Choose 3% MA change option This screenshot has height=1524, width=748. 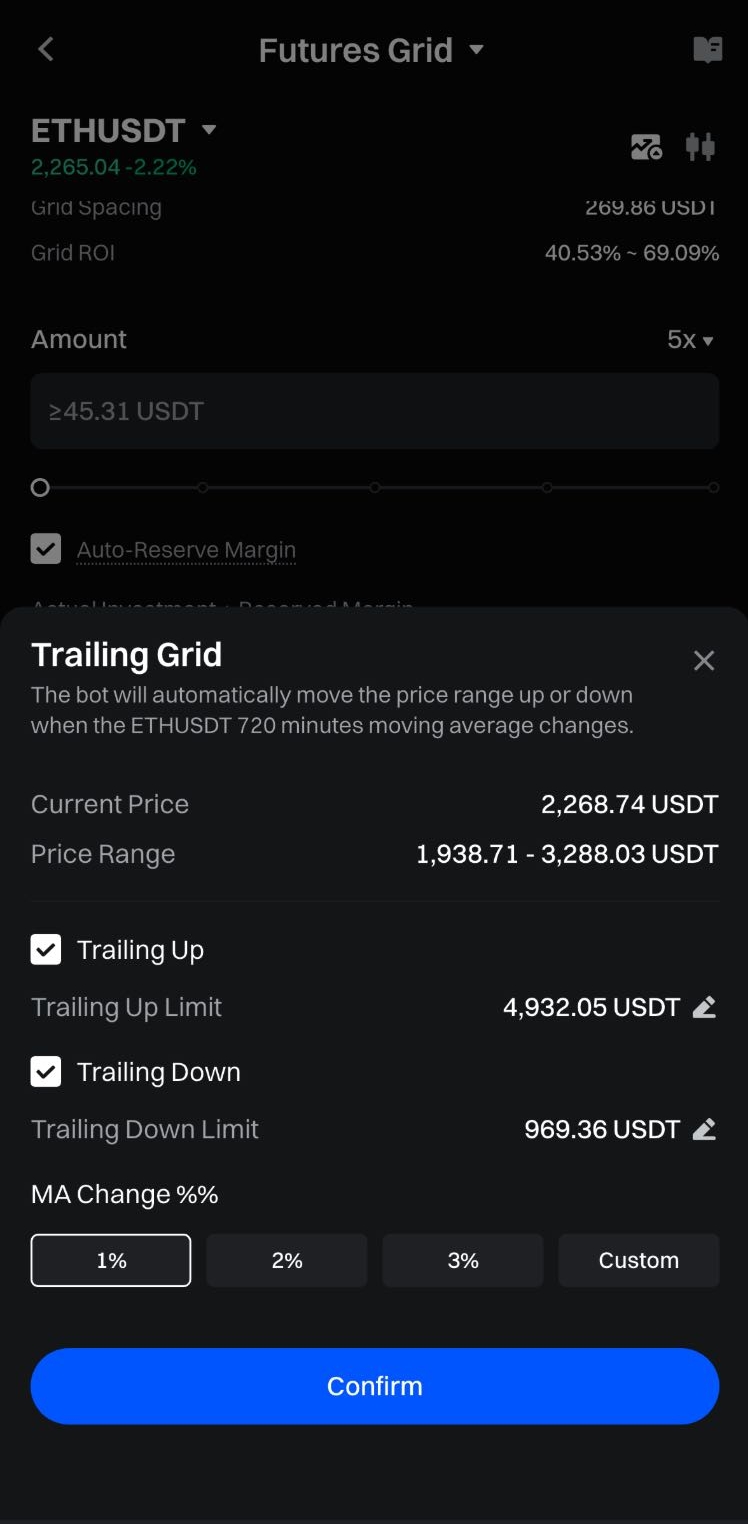point(463,1260)
